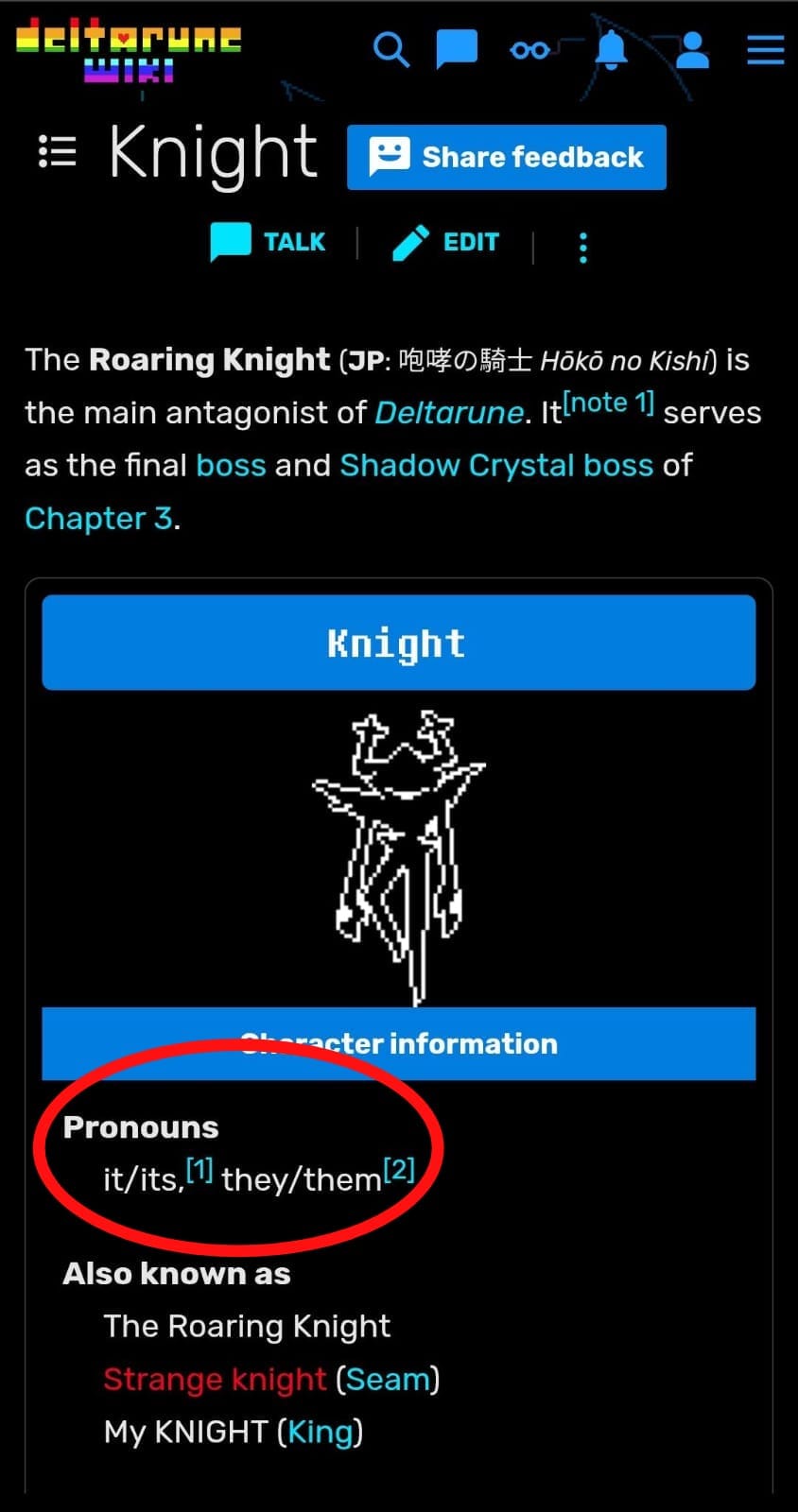
Task: Edit the Knight article
Action: [x=445, y=243]
